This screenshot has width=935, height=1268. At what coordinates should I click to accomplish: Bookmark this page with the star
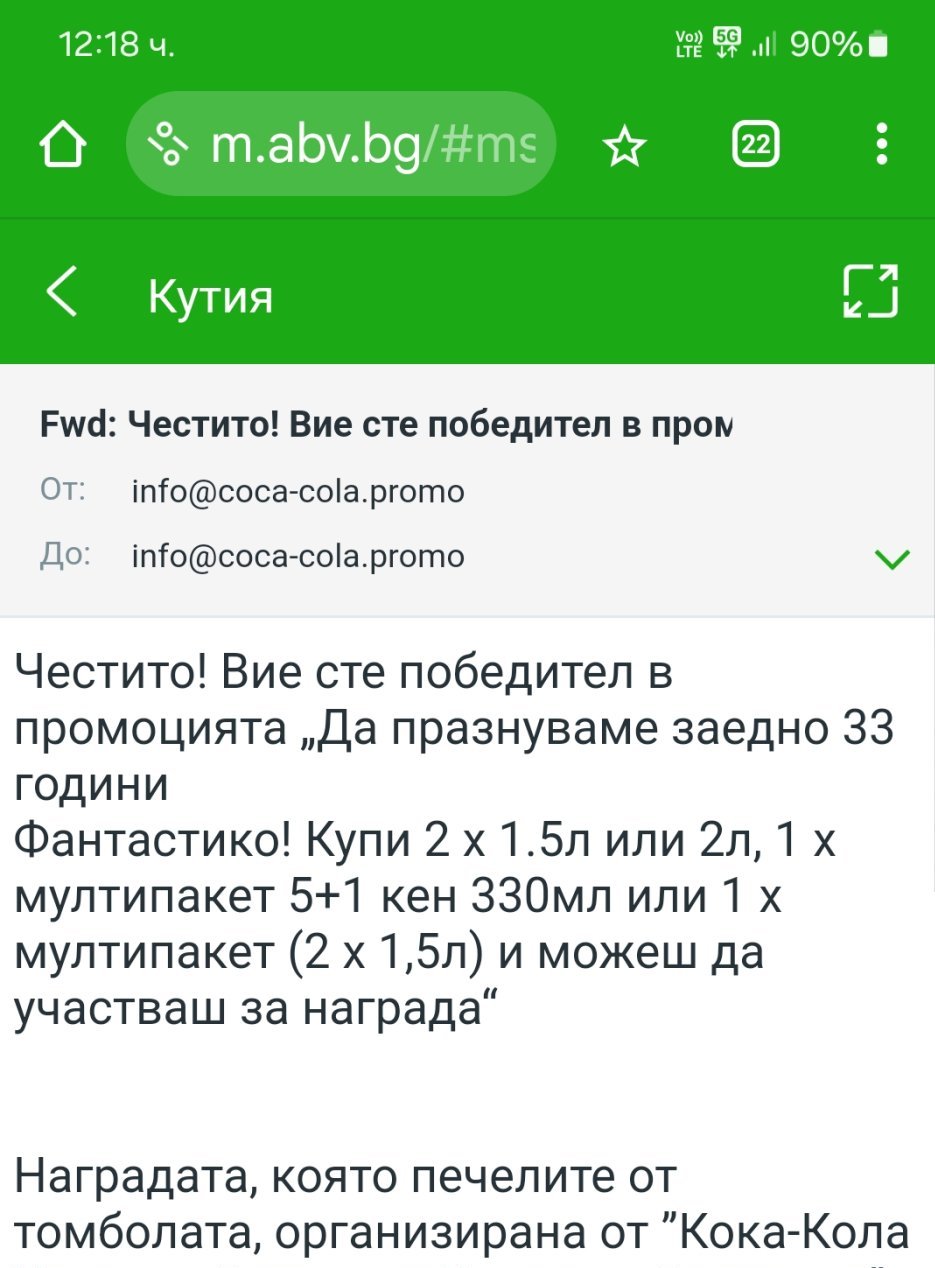pyautogui.click(x=625, y=146)
